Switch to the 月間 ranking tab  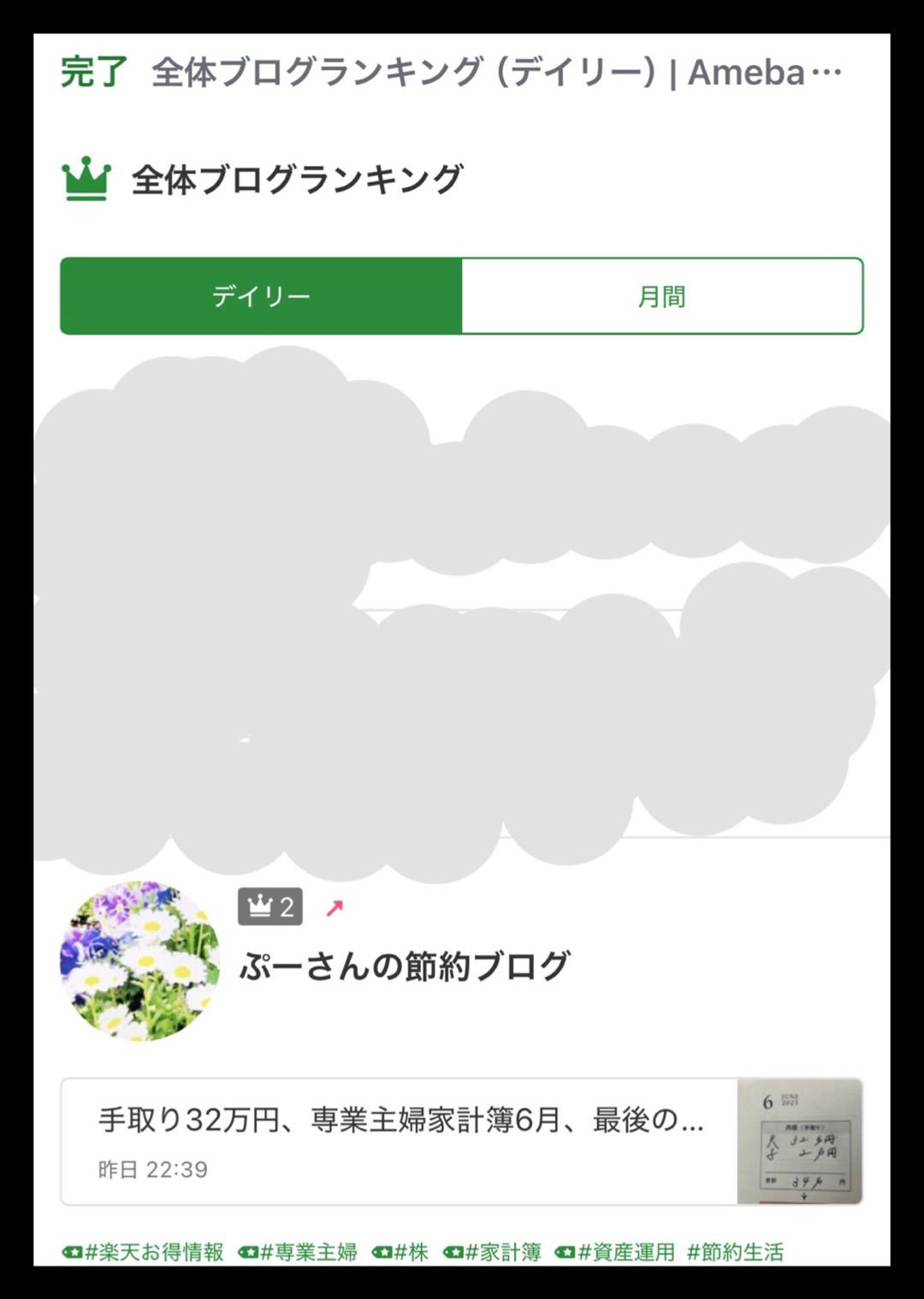pos(661,296)
